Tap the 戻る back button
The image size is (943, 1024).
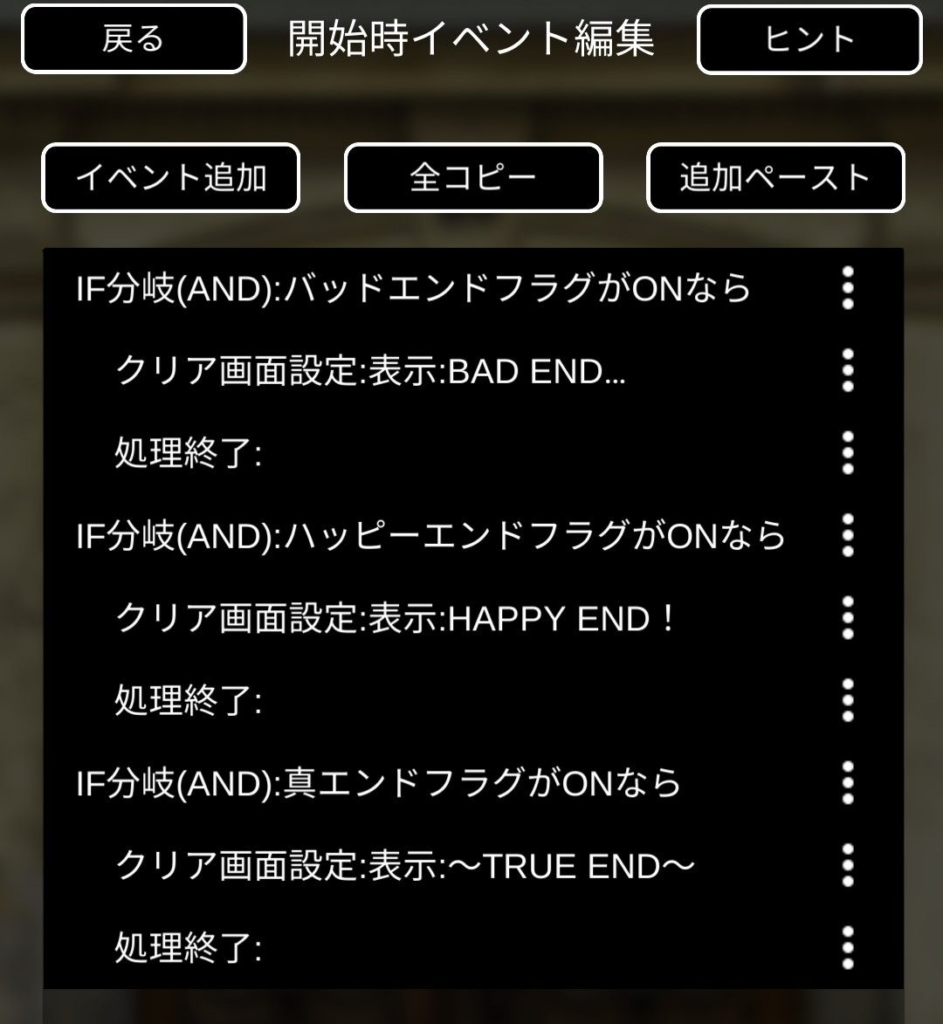click(133, 40)
